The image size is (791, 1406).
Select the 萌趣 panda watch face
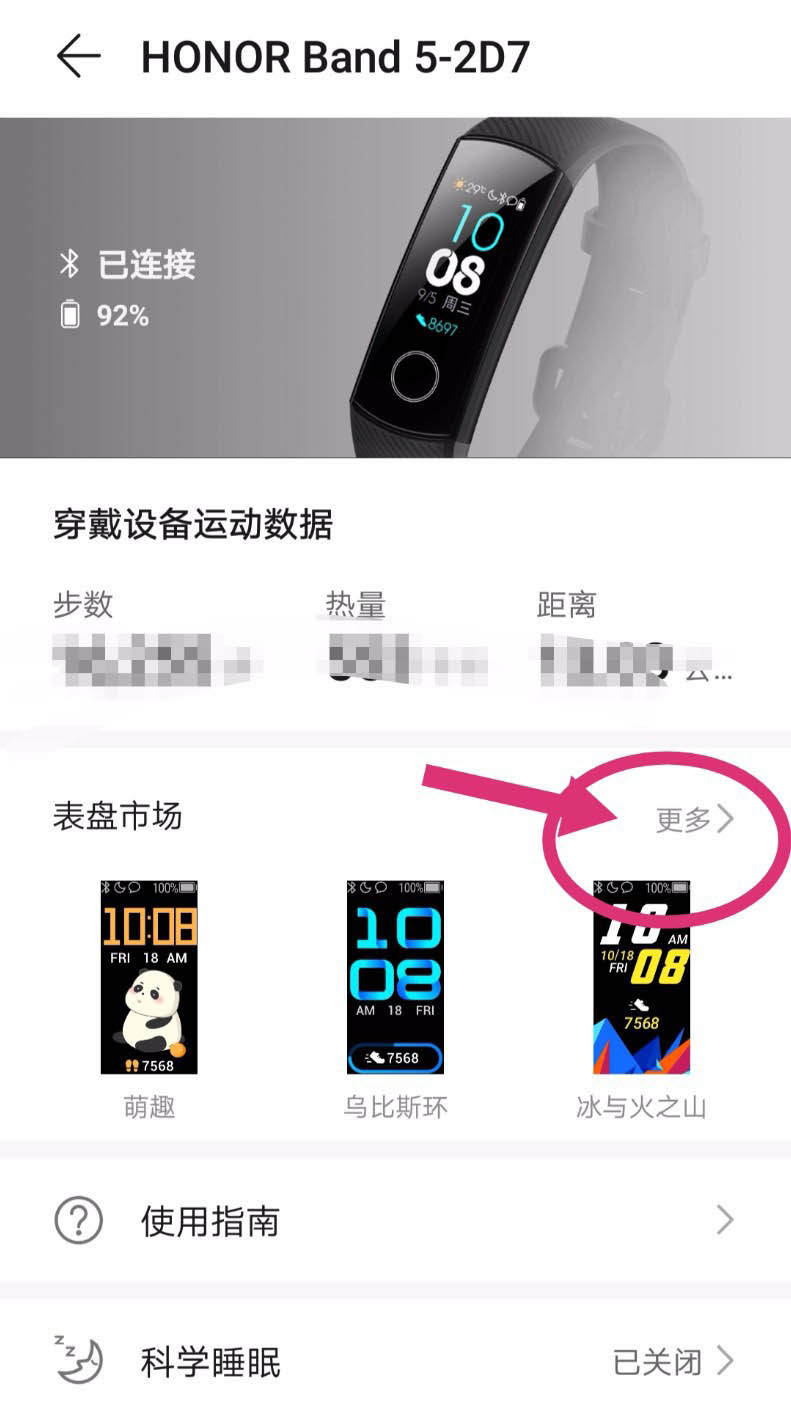149,977
